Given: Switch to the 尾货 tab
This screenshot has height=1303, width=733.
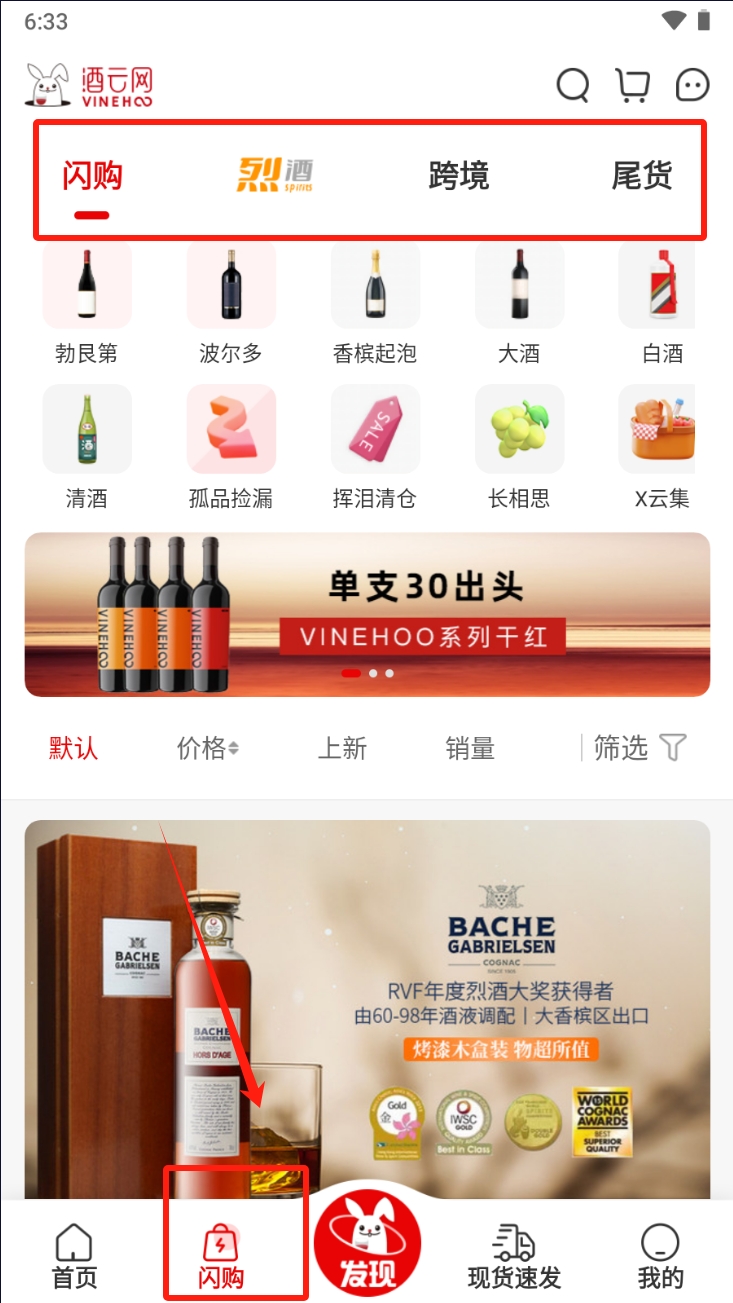Looking at the screenshot, I should tap(642, 175).
